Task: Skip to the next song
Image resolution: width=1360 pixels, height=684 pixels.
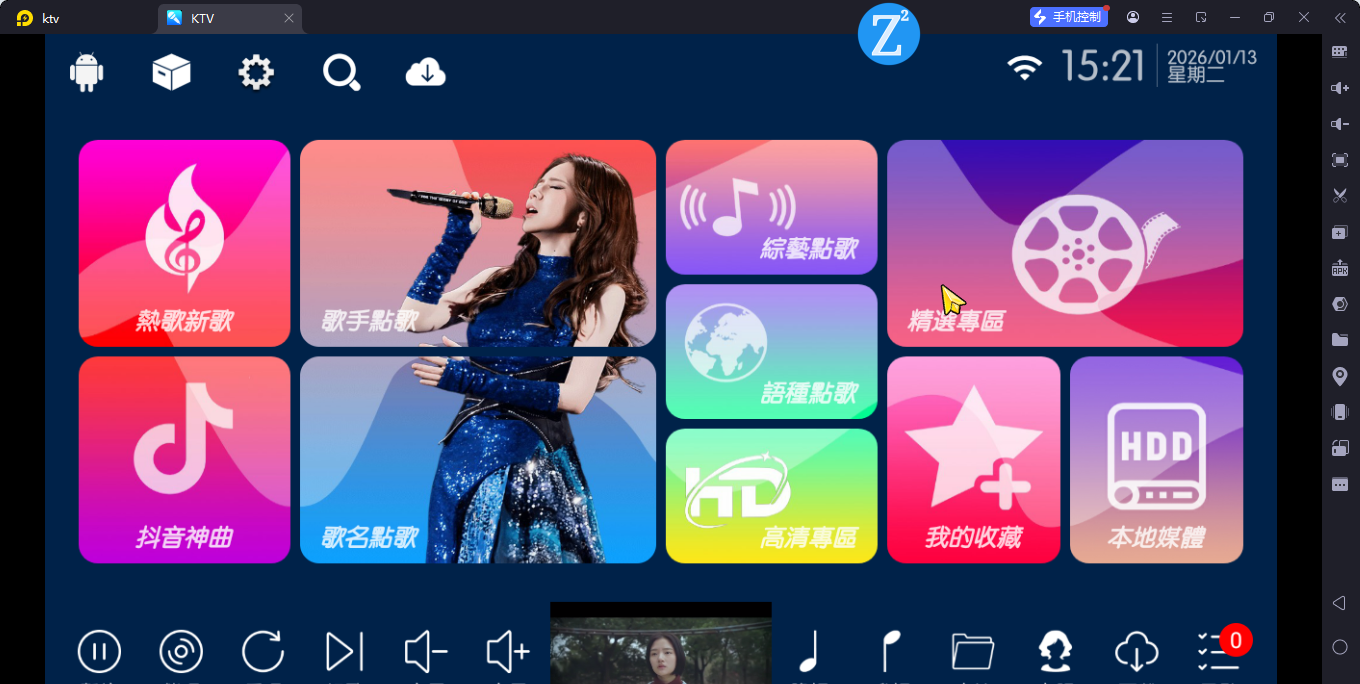Action: pyautogui.click(x=344, y=653)
